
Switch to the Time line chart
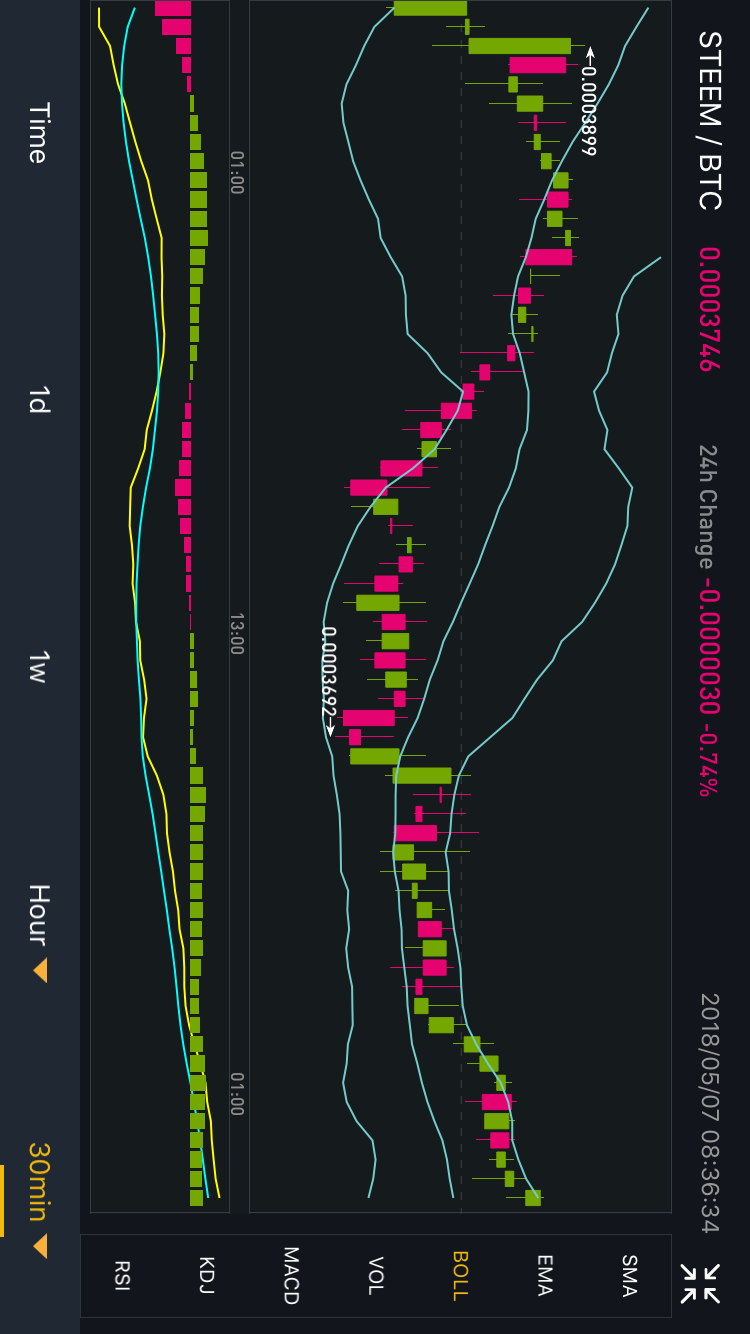[x=38, y=133]
